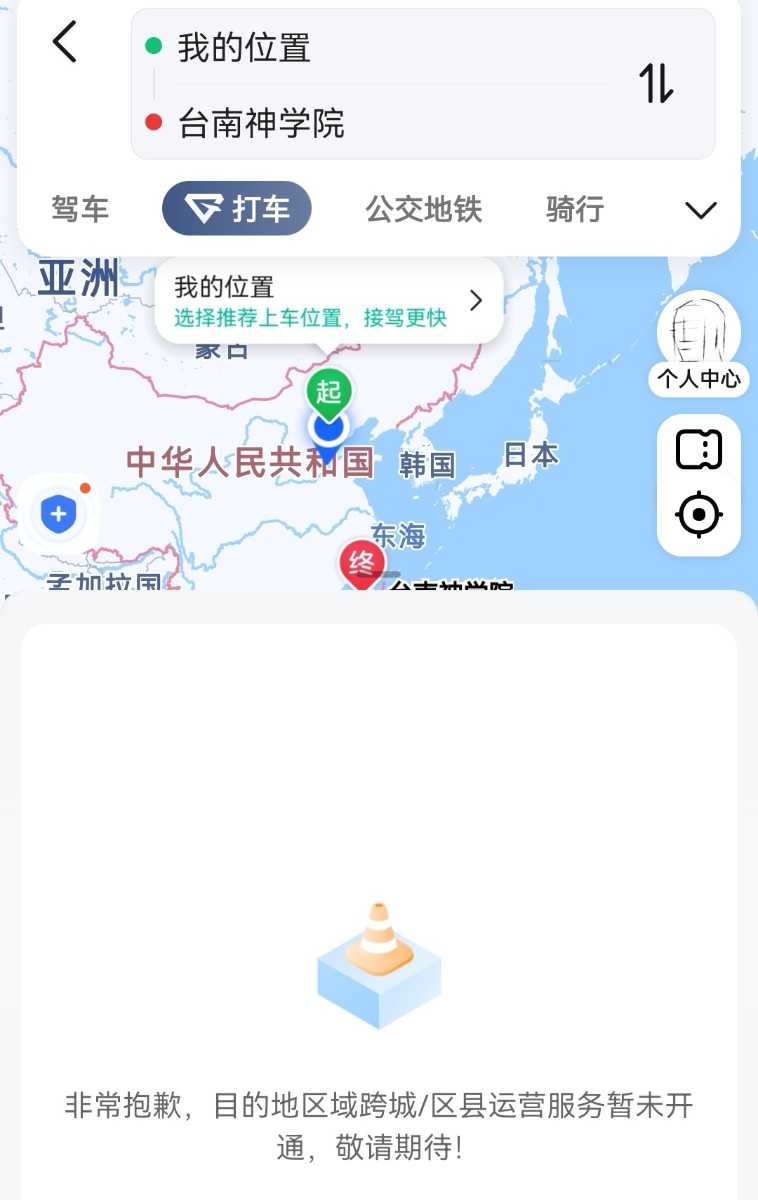Switch to 公交地铁 mode

click(423, 210)
